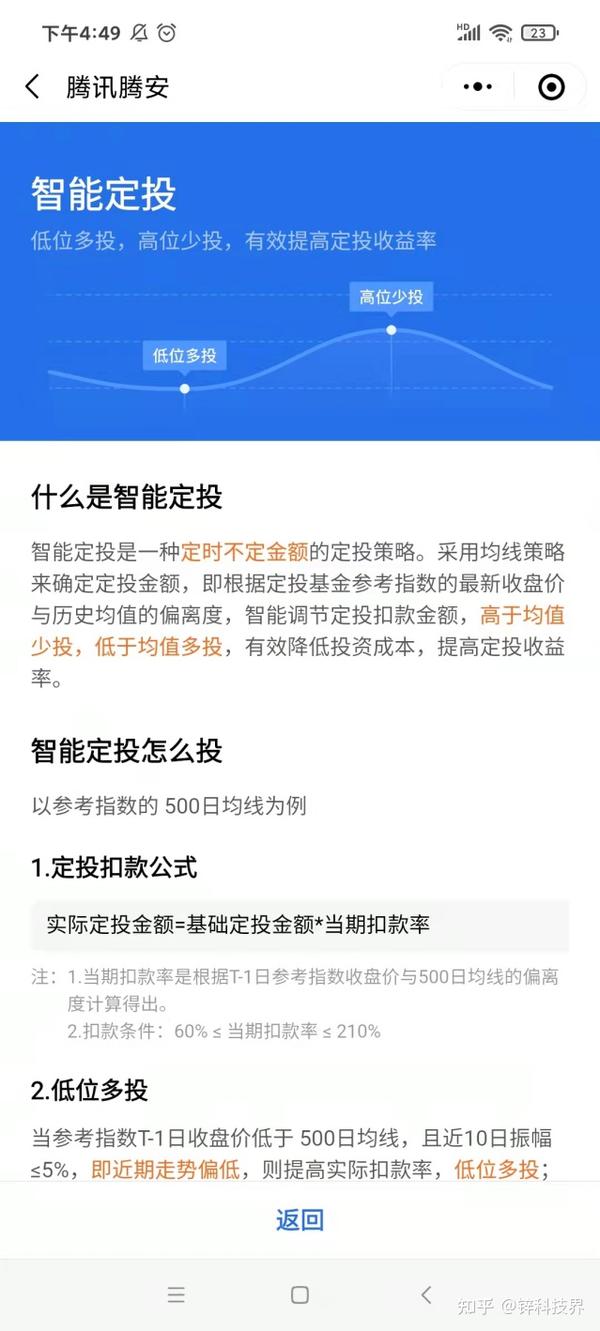Open the mini program three-dot menu
The width and height of the screenshot is (600, 1331).
pyautogui.click(x=478, y=87)
